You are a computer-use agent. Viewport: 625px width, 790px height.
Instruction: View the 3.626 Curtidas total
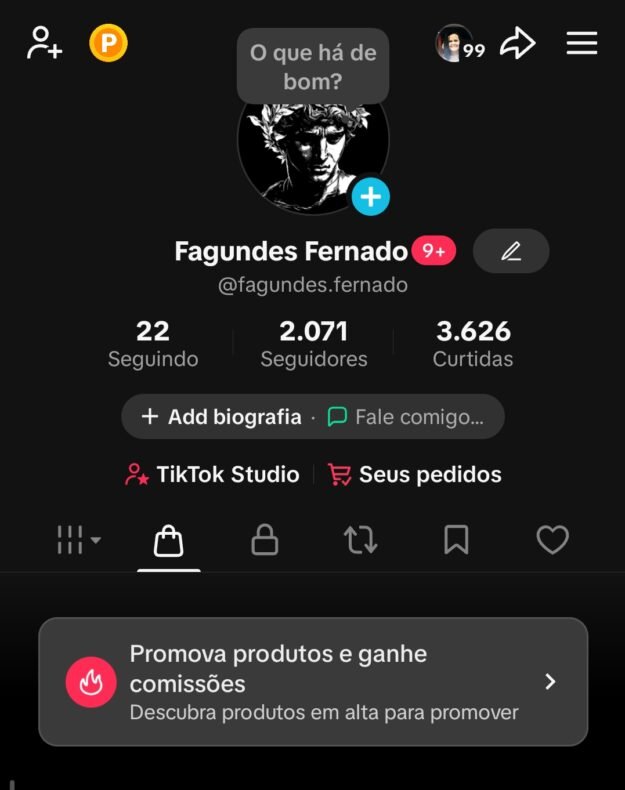(x=473, y=343)
